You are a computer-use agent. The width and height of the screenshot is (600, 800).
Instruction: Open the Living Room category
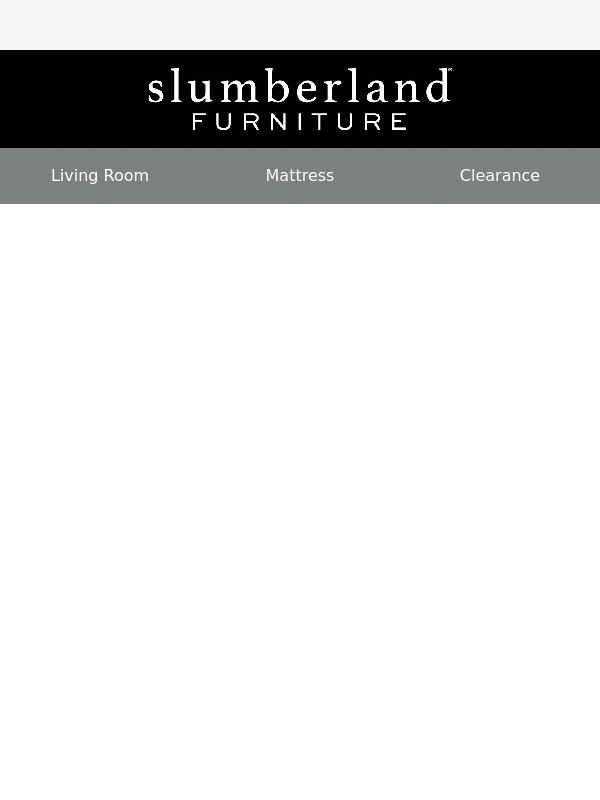(100, 176)
